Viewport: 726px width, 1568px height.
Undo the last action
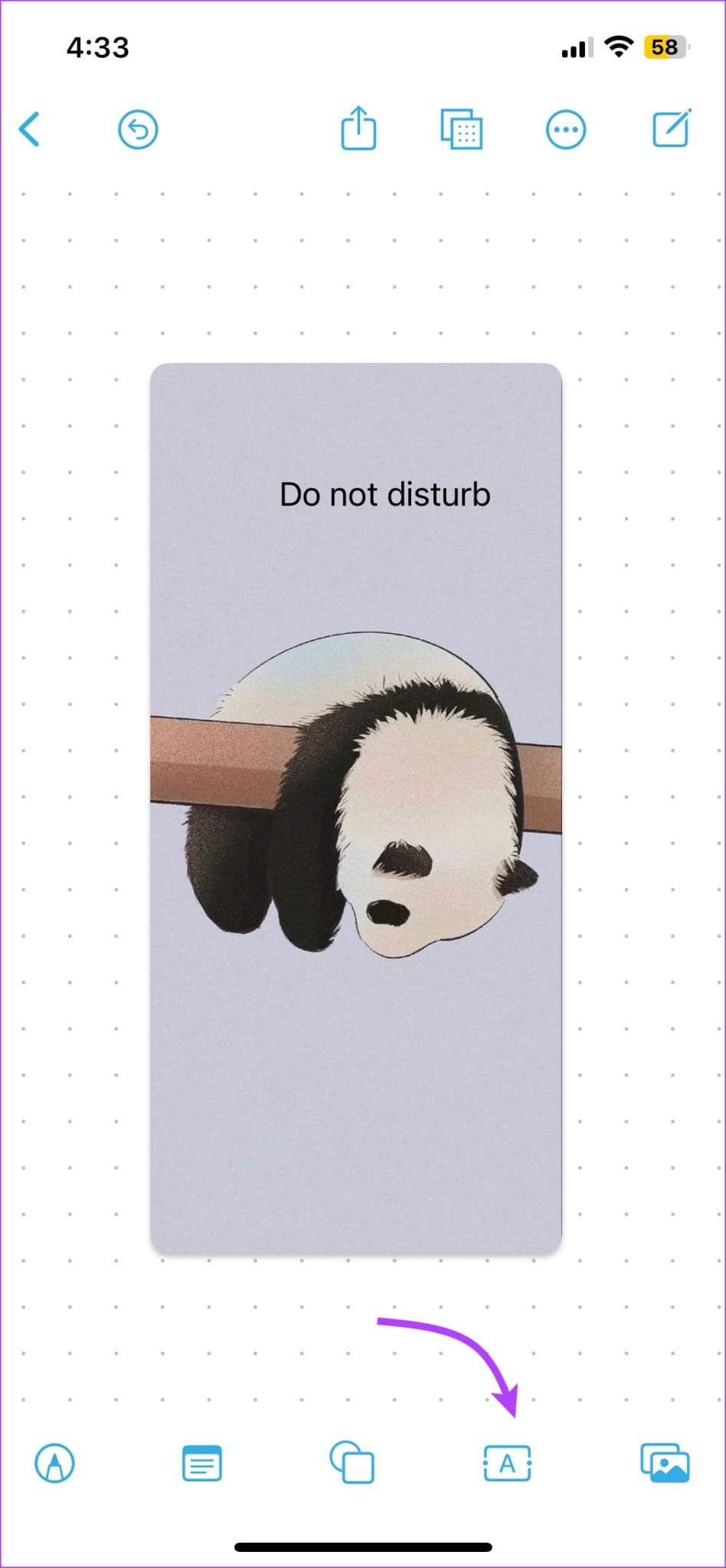pyautogui.click(x=138, y=129)
